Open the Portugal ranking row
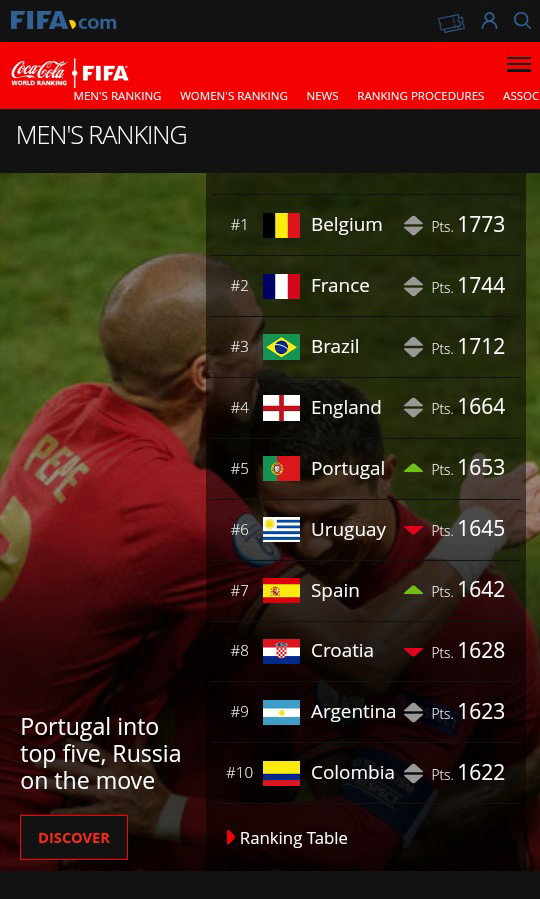Viewport: 540px width, 899px height. (x=366, y=468)
